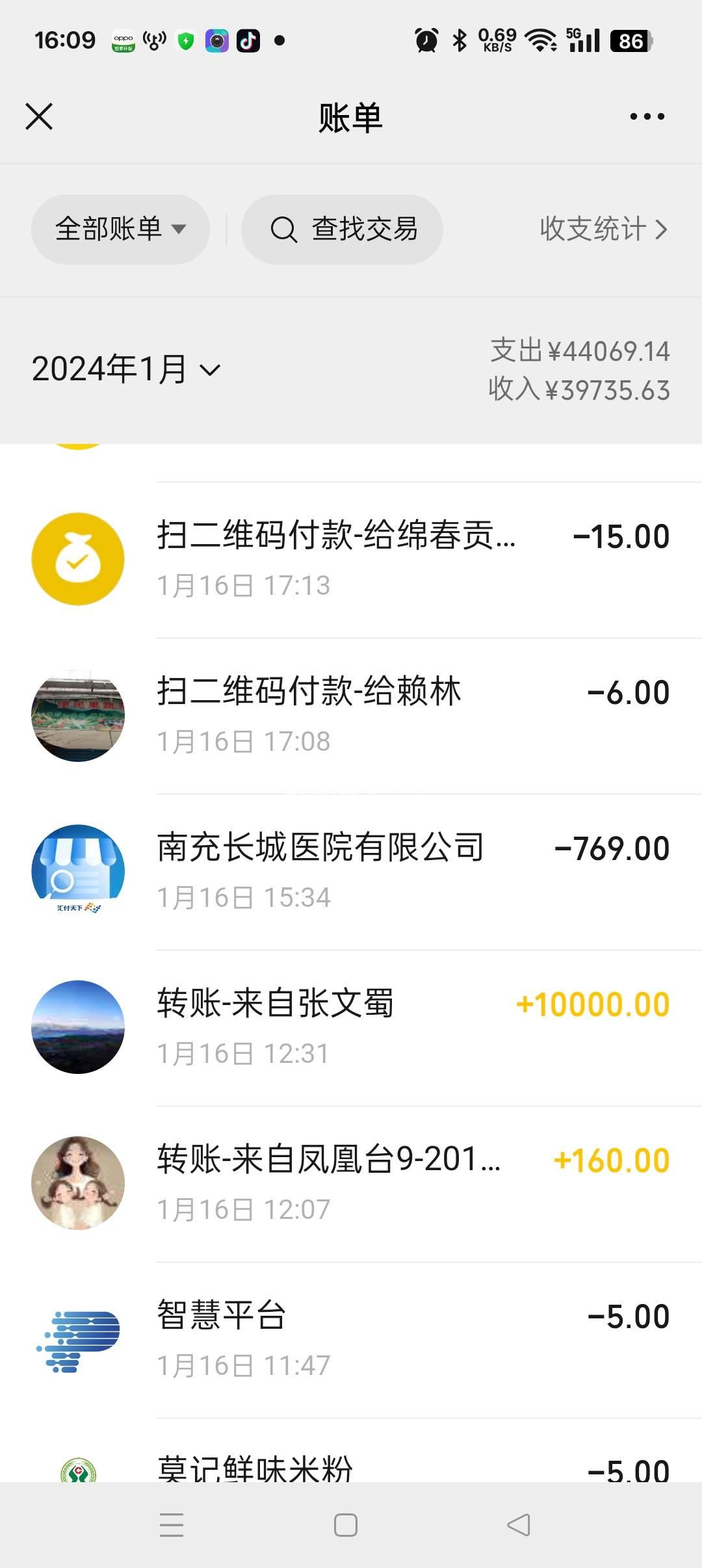This screenshot has width=702, height=1568.
Task: Go back using the system back button
Action: pos(519,1525)
